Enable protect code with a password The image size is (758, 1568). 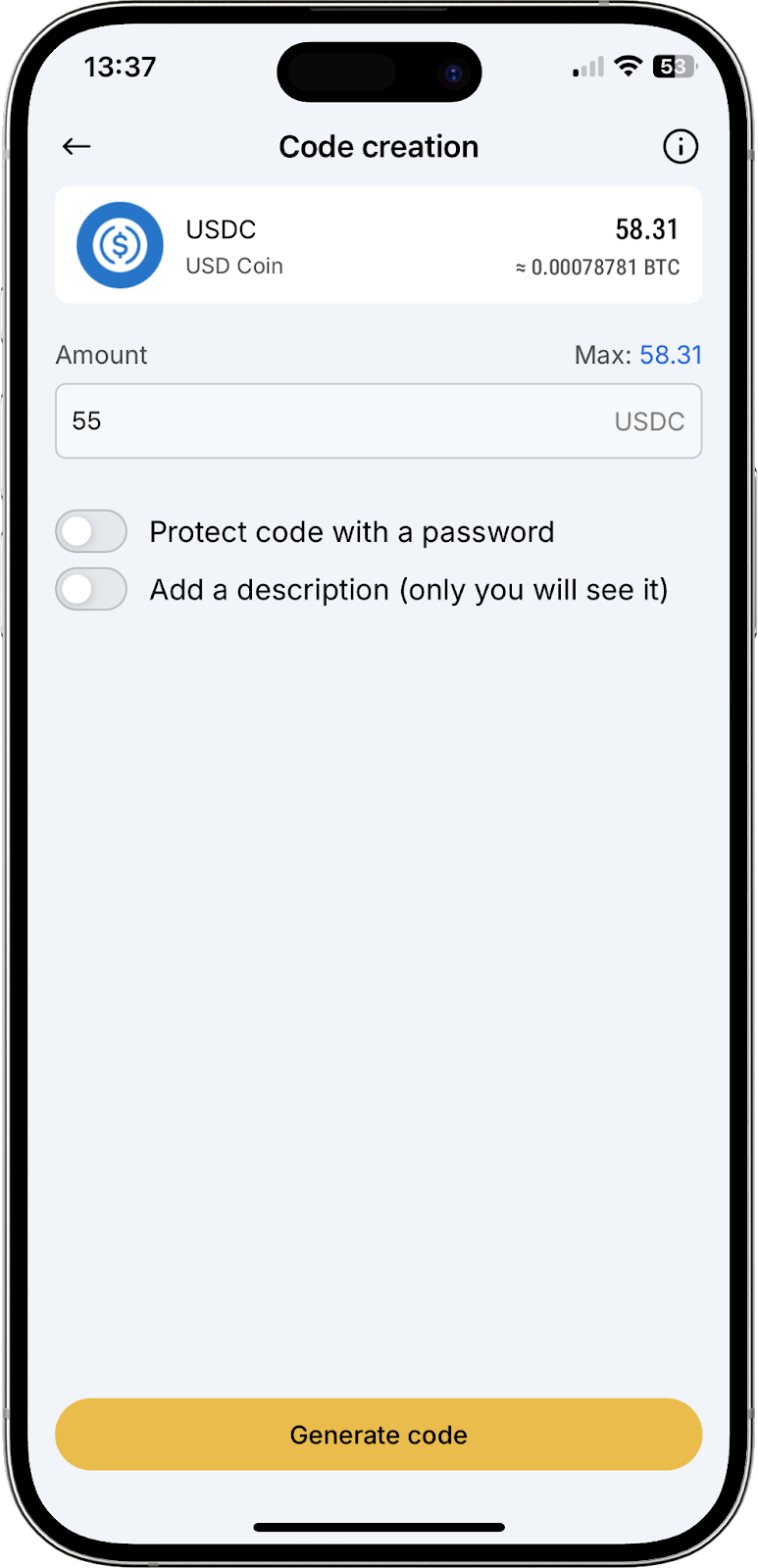pyautogui.click(x=91, y=532)
